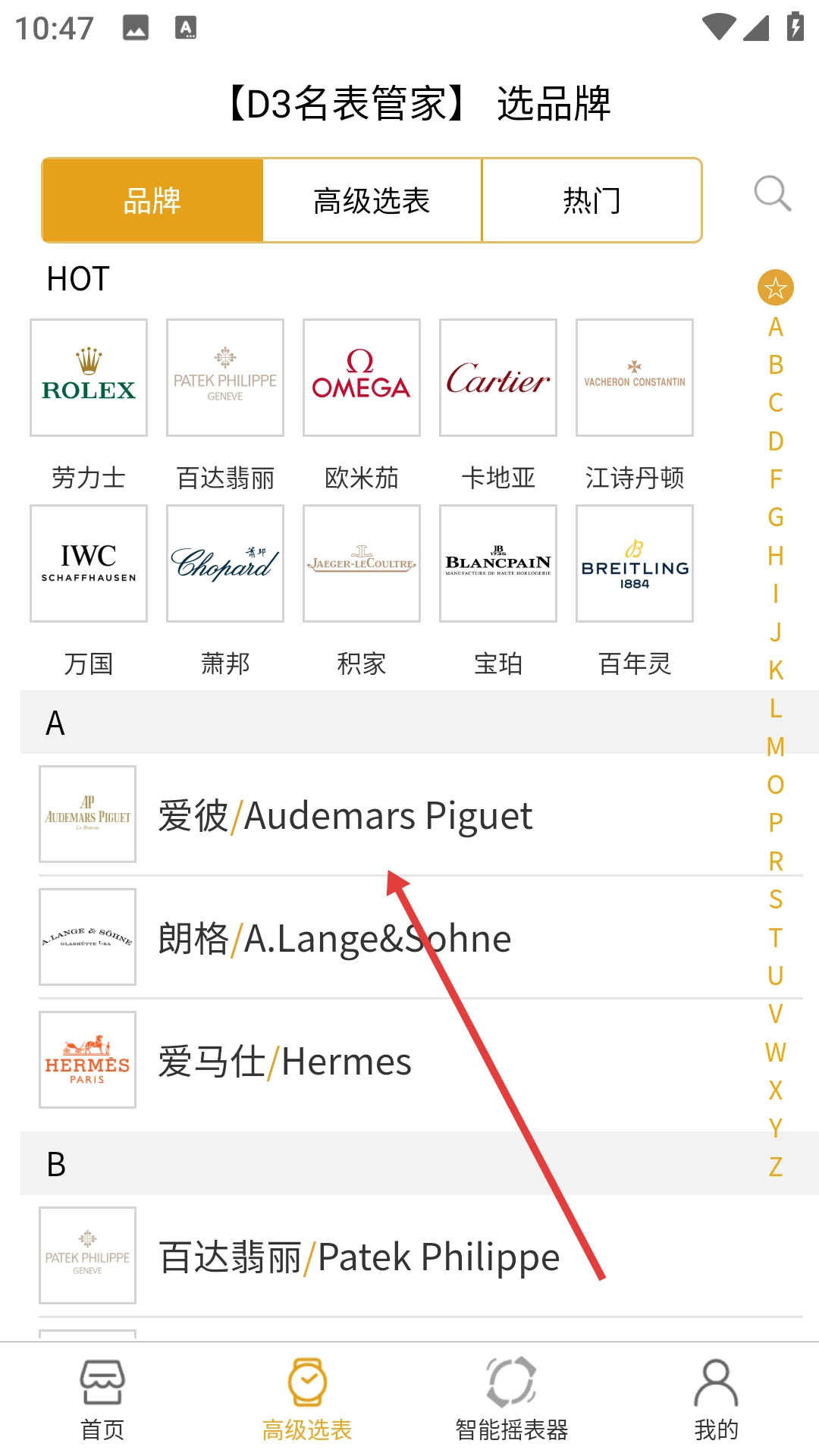Open the Breitling 百年灵 brand tile
The image size is (819, 1456).
pyautogui.click(x=635, y=563)
